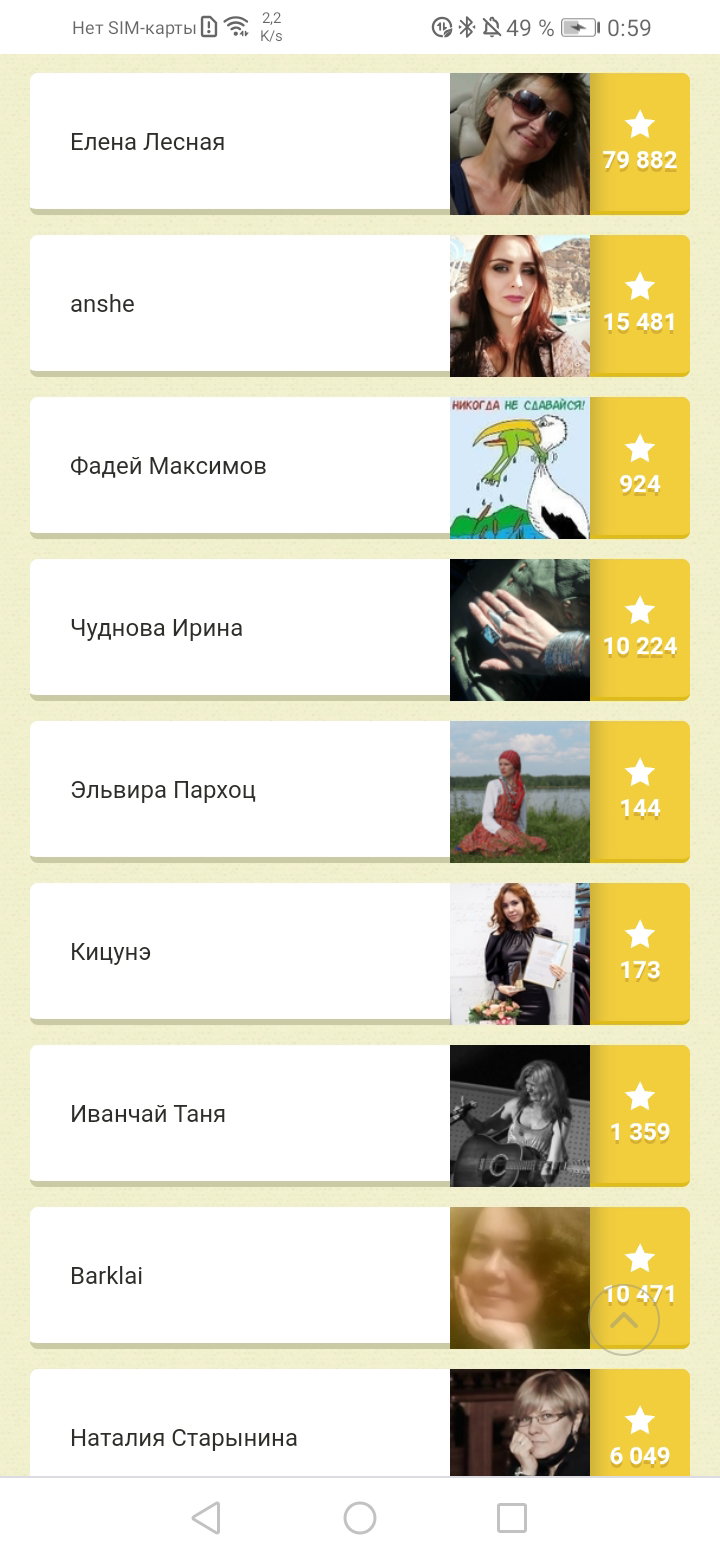The height and width of the screenshot is (1560, 720).
Task: Go back using the system back button
Action: pos(206,1518)
